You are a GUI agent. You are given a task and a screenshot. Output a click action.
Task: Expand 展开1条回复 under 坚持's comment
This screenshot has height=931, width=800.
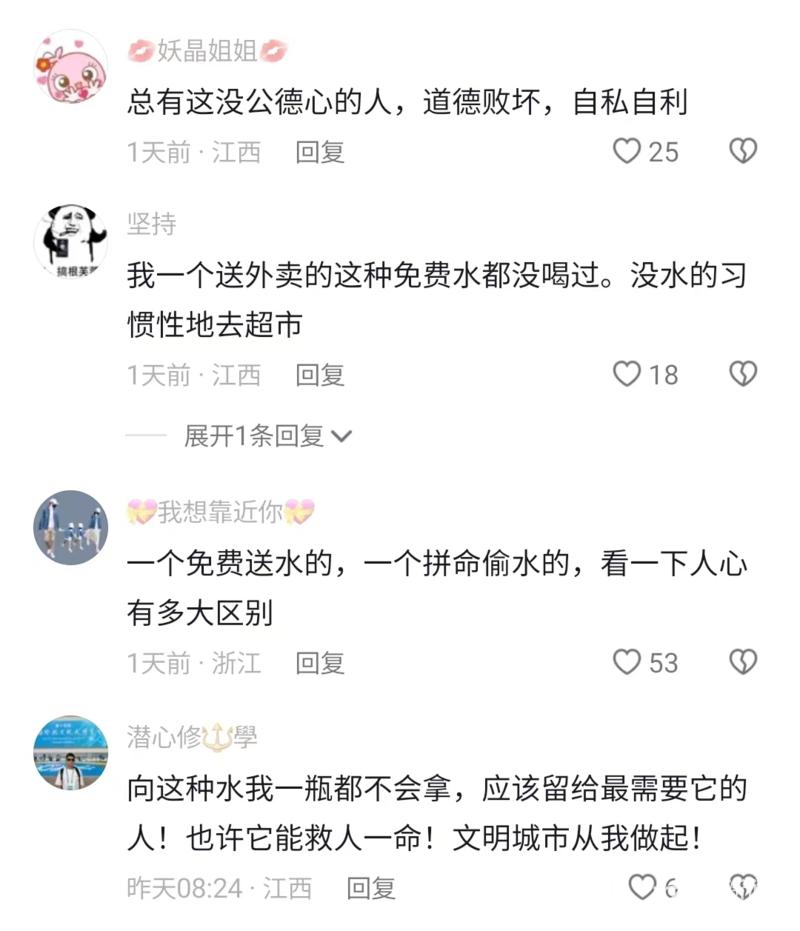(x=268, y=435)
